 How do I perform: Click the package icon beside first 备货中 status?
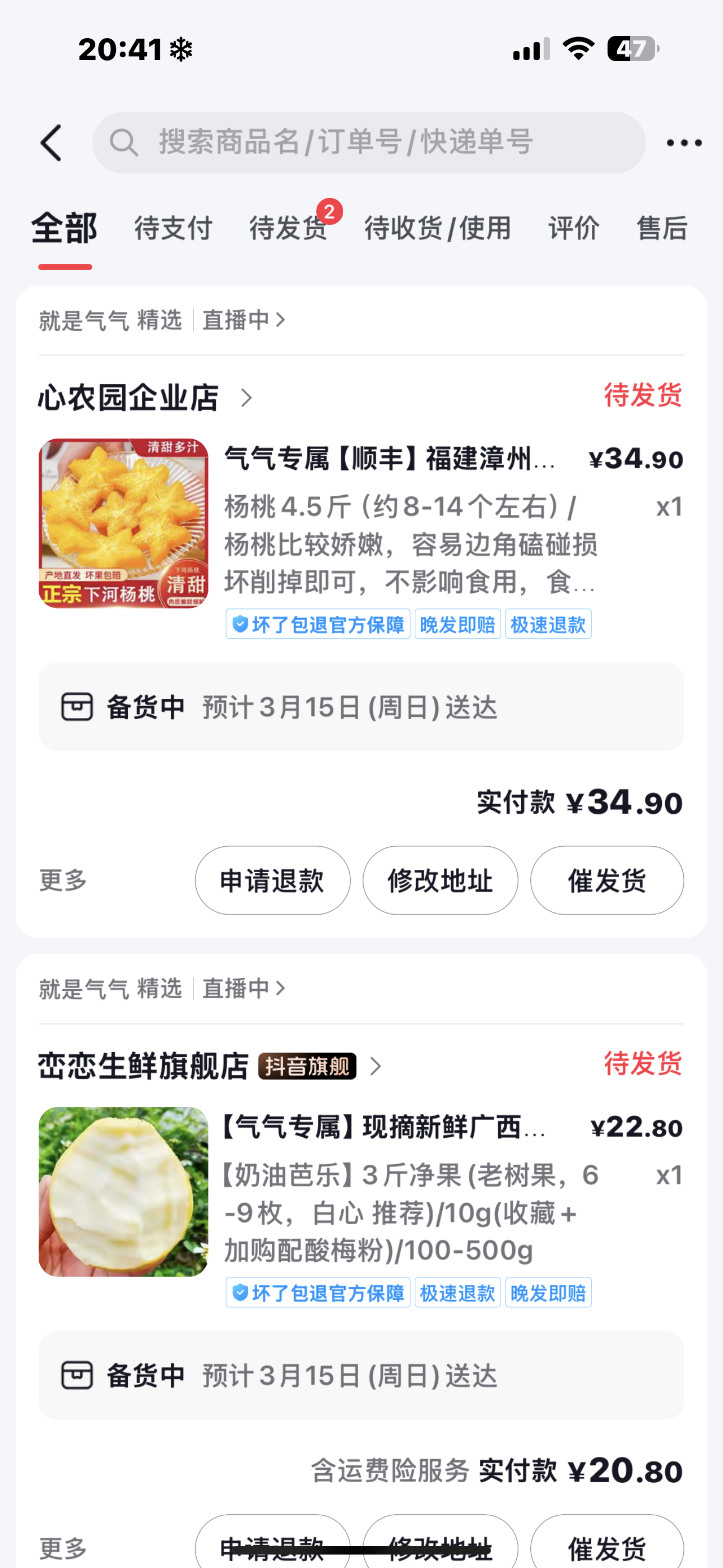click(x=78, y=707)
